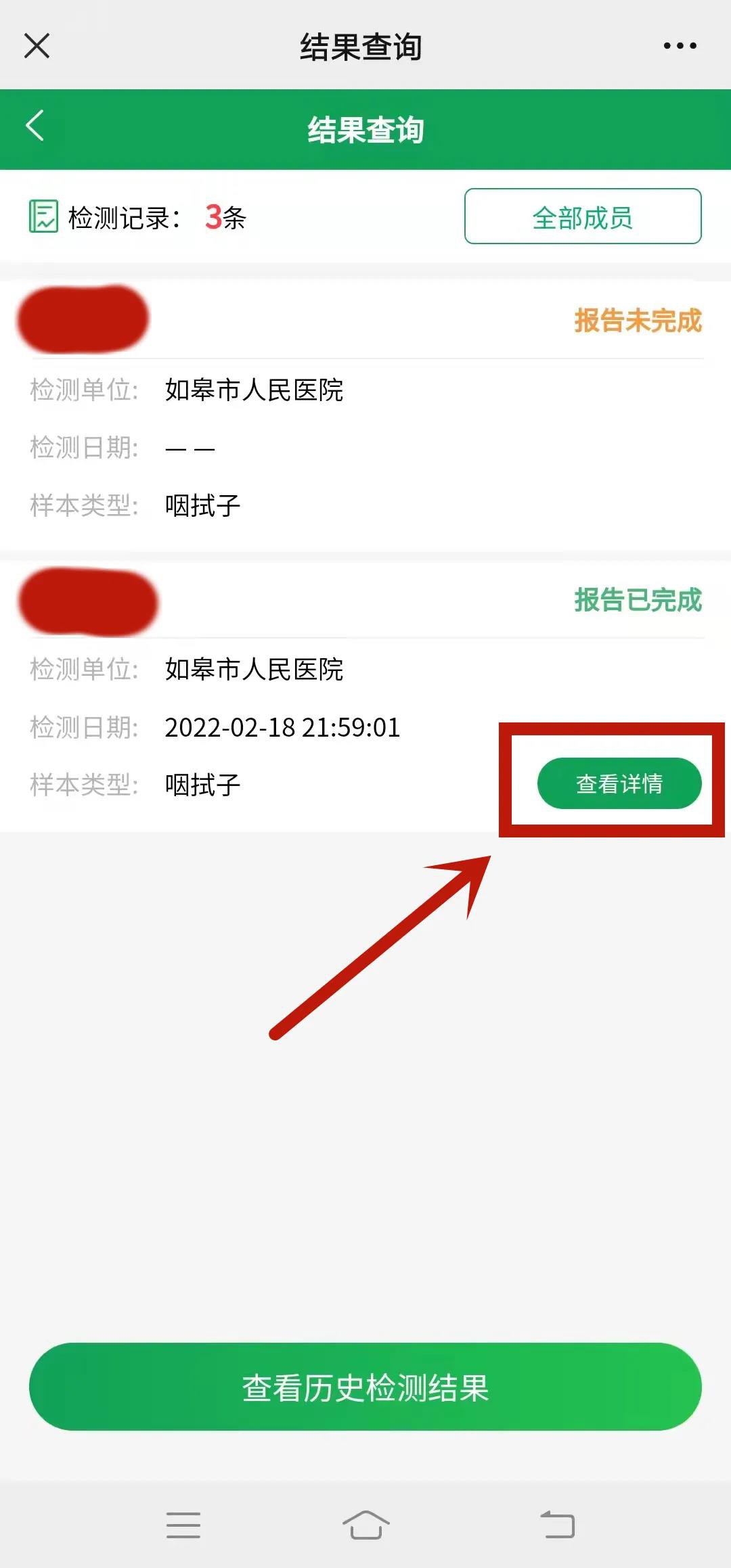Close the mini program with the X
The width and height of the screenshot is (731, 1568).
[x=37, y=46]
